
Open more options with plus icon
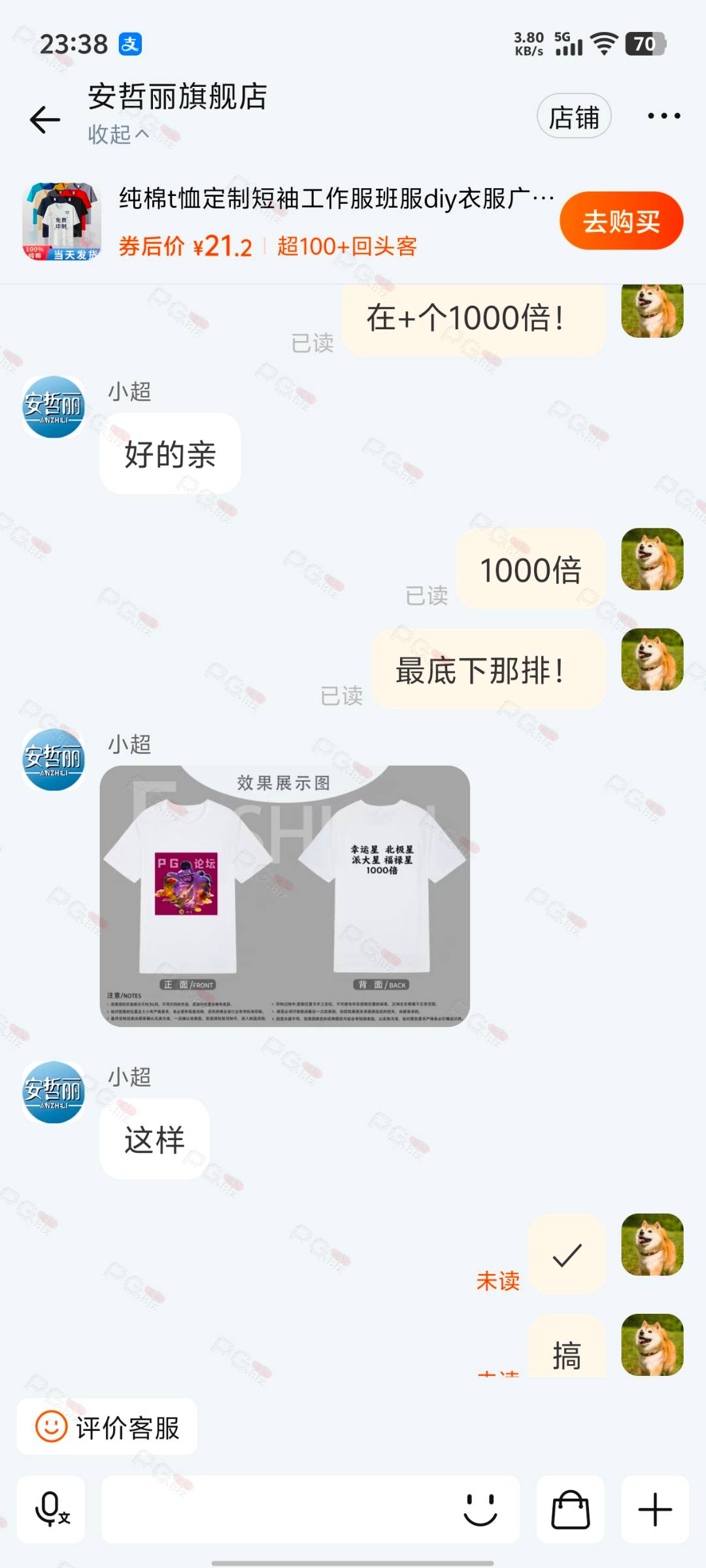(x=655, y=1509)
